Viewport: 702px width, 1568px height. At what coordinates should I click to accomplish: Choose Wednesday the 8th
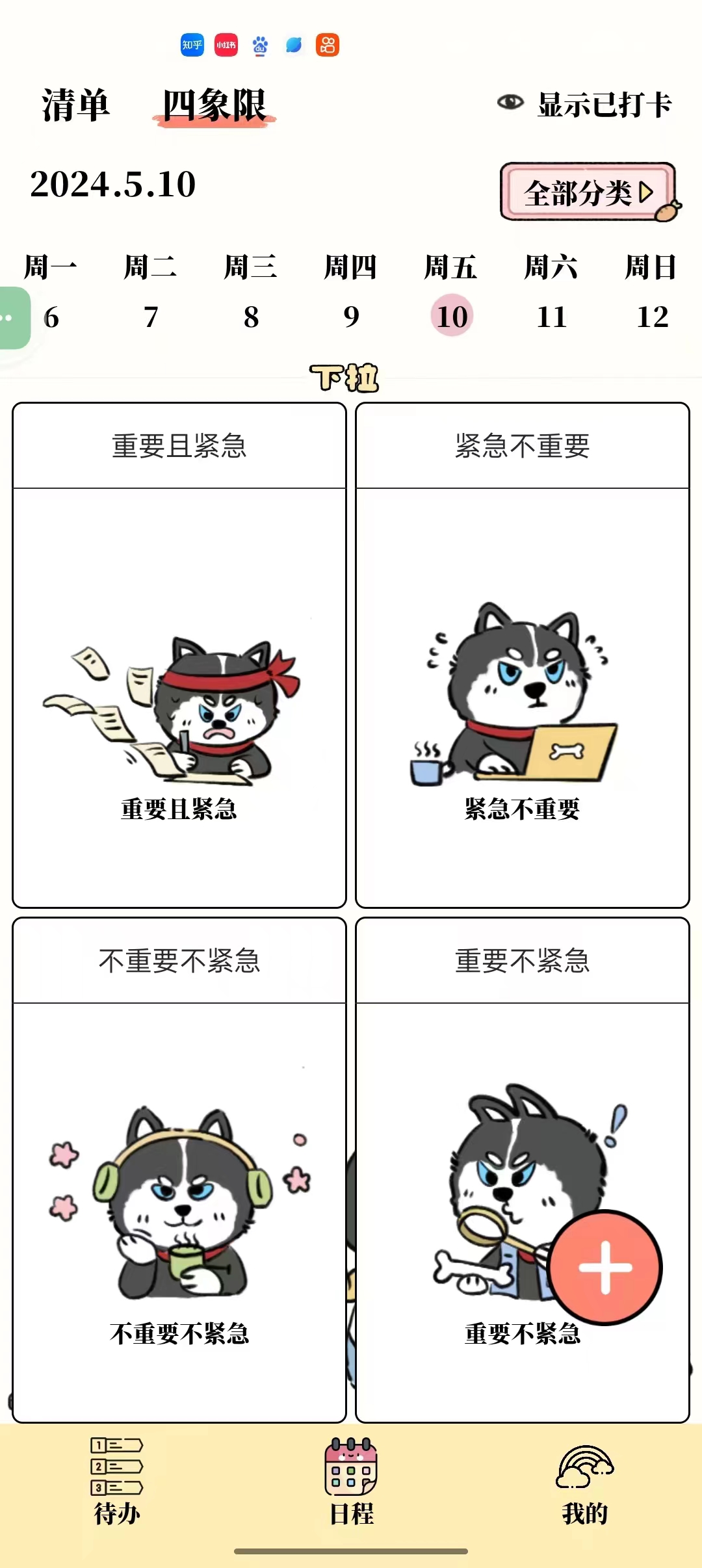251,317
